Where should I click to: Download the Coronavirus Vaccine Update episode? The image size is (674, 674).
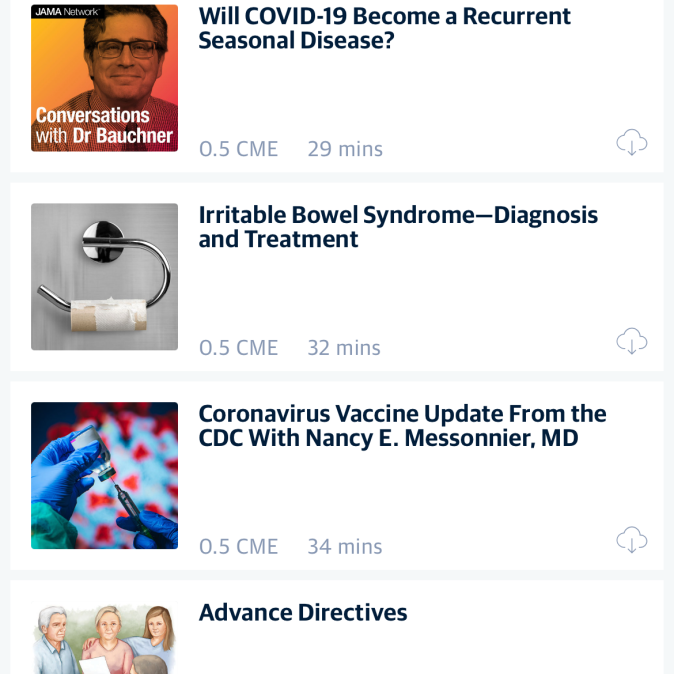[631, 540]
